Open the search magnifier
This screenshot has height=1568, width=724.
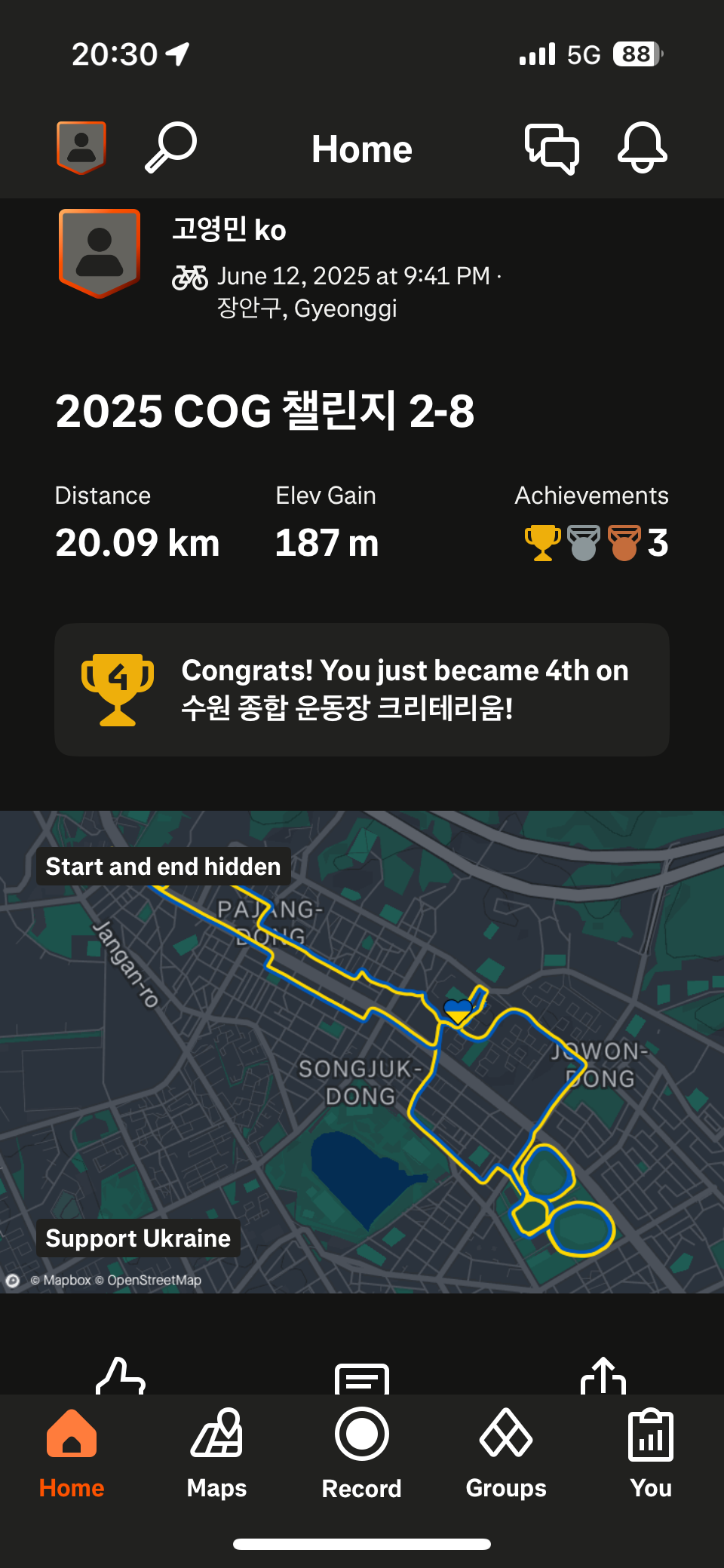pos(171,147)
